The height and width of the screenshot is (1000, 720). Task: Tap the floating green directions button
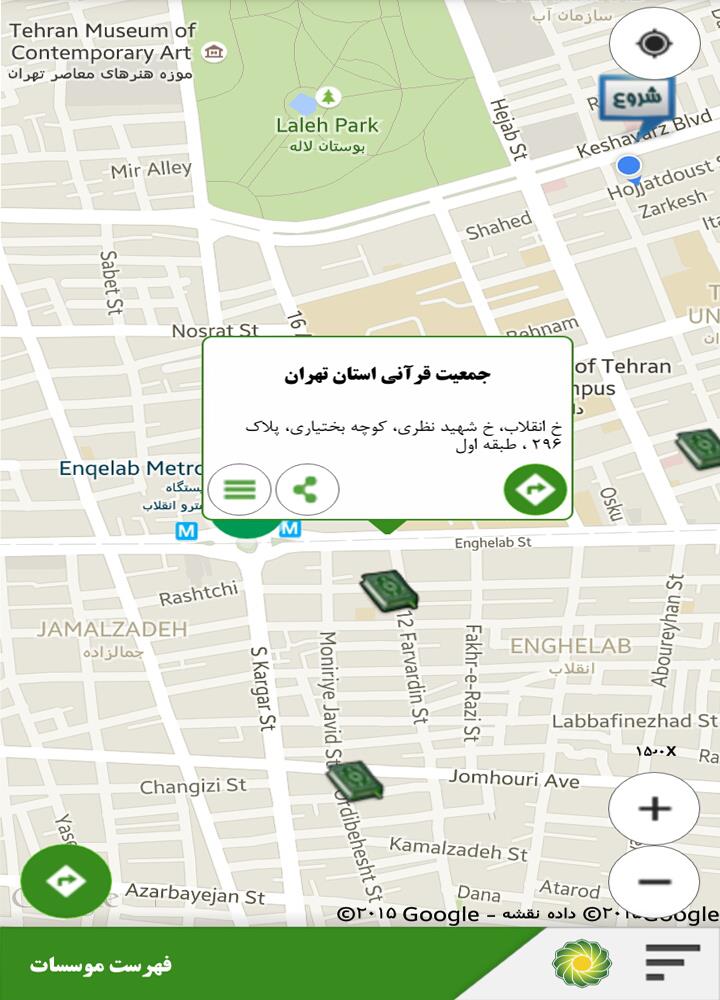click(x=66, y=881)
